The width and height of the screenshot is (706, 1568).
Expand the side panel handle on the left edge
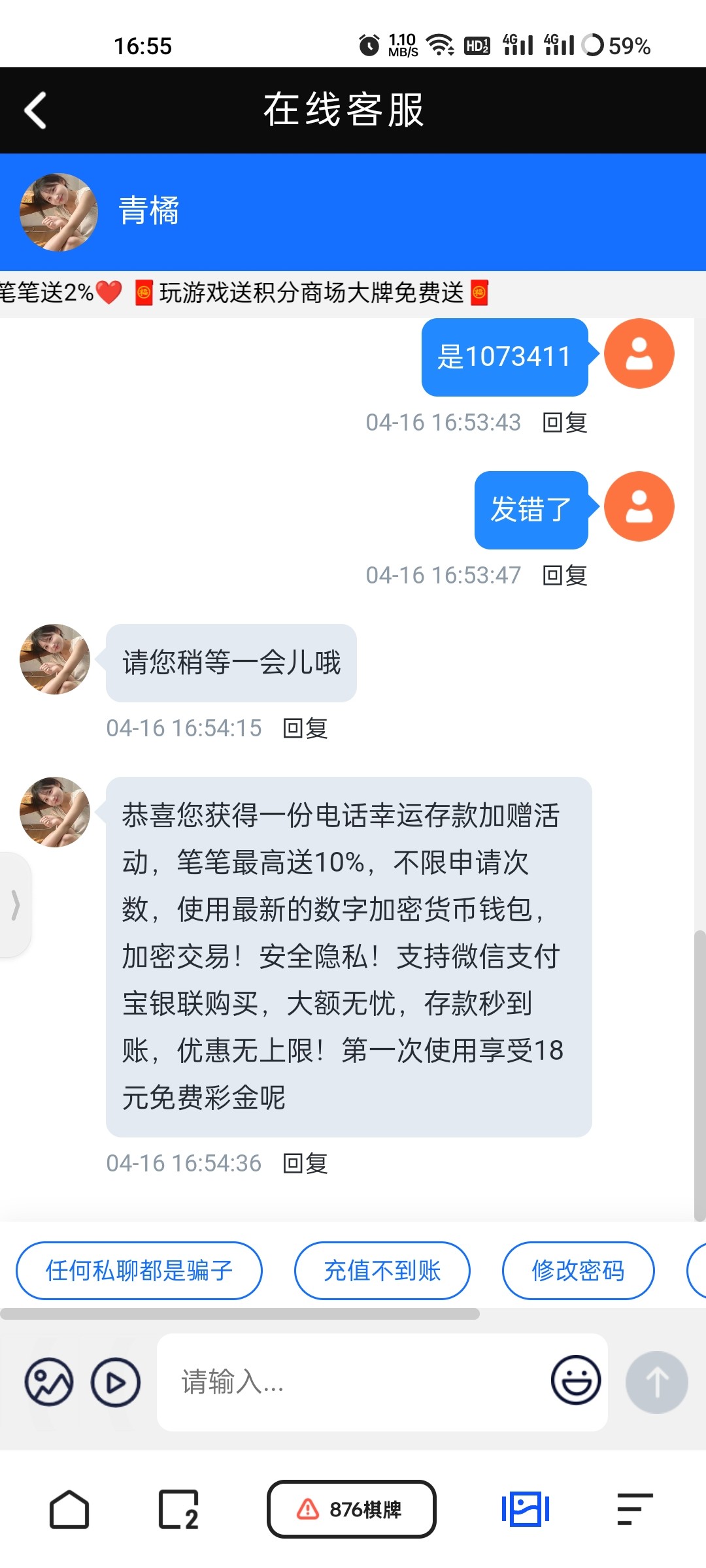(x=15, y=905)
